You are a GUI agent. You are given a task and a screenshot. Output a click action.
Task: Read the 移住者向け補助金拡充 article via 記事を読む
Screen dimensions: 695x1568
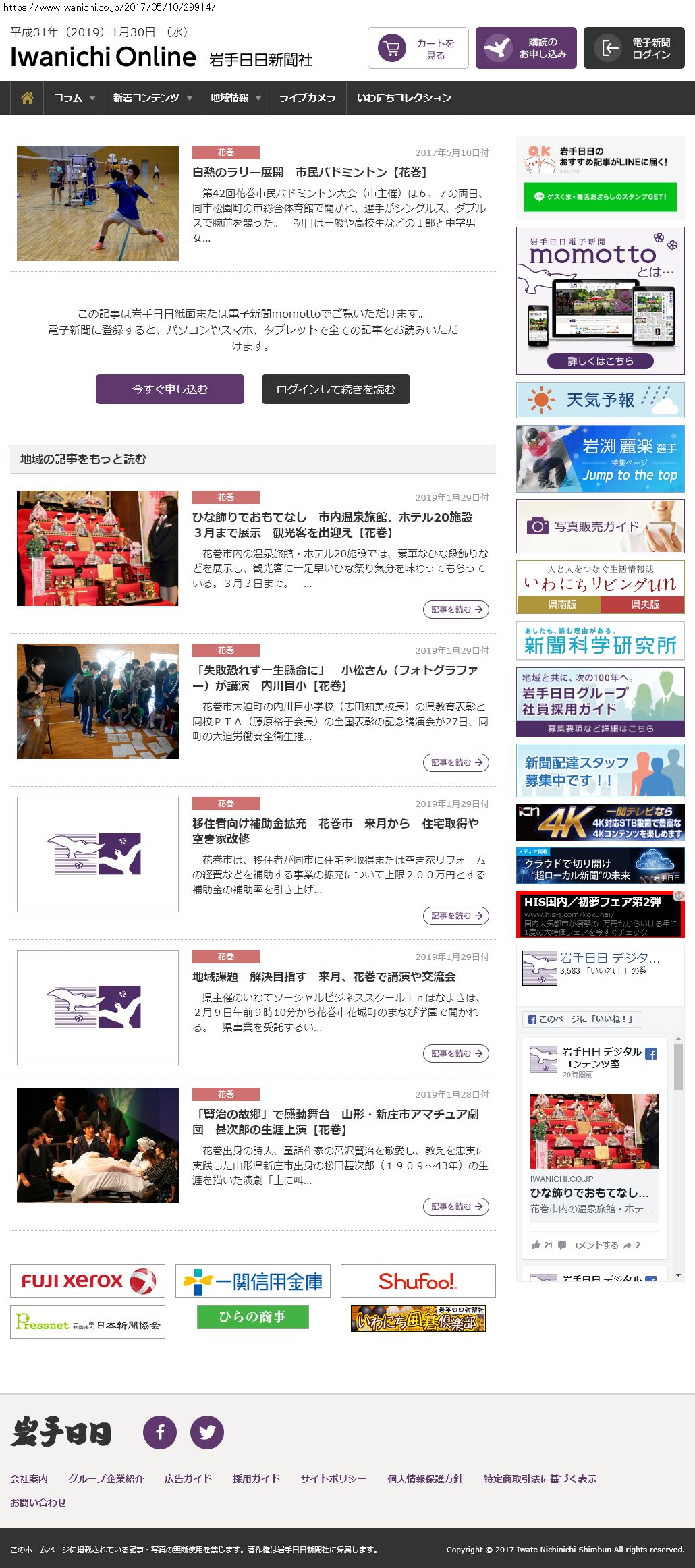[x=456, y=916]
